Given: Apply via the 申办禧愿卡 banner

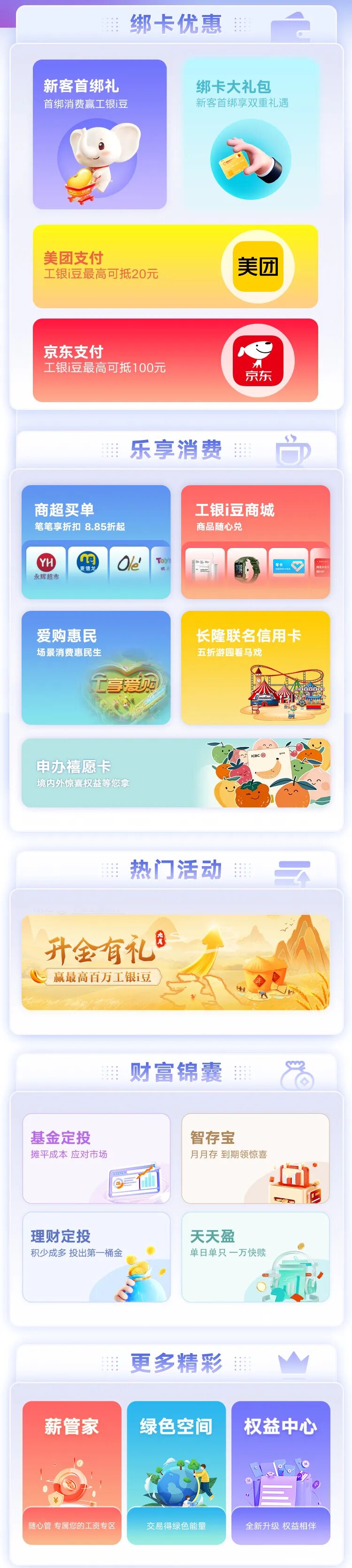Looking at the screenshot, I should click(176, 773).
